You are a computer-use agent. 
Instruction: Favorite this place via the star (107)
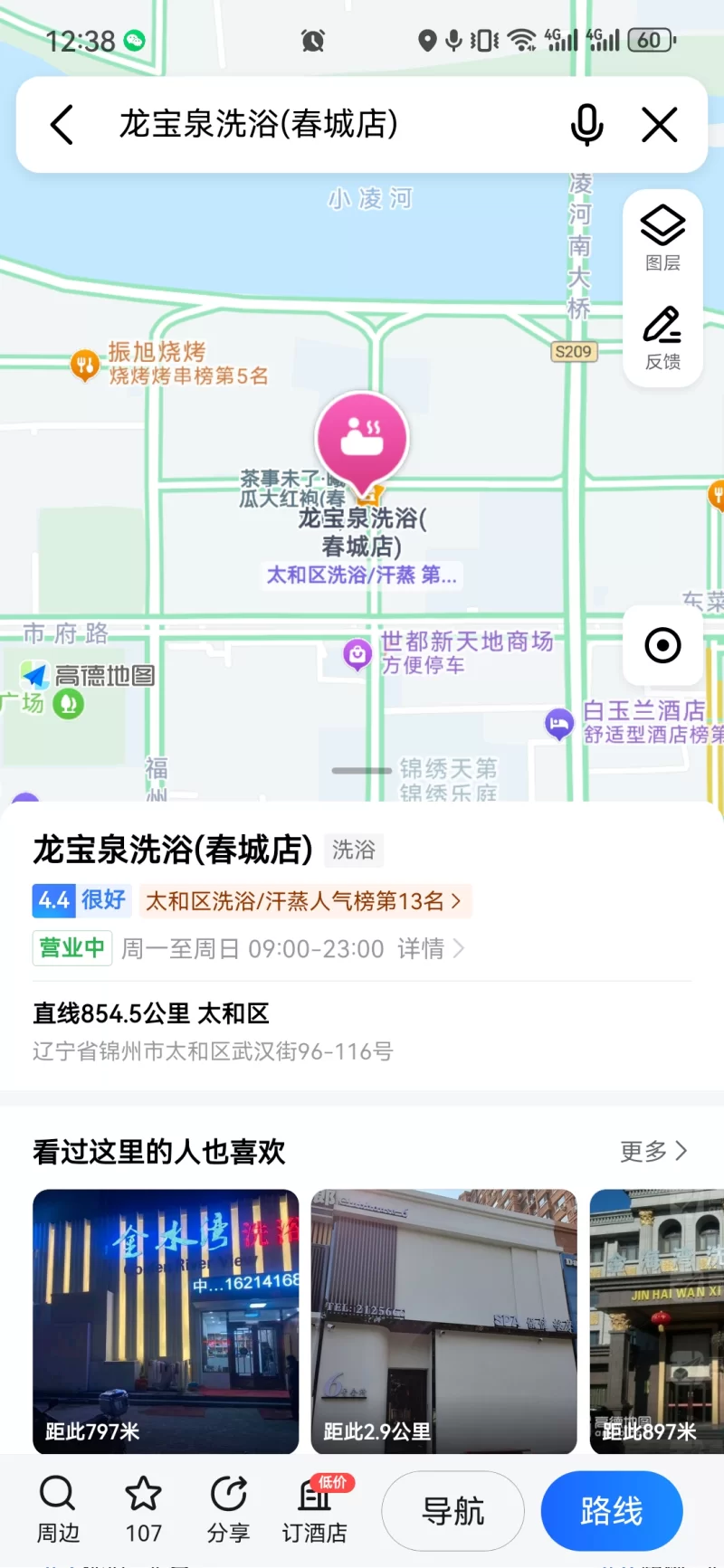coord(143,1509)
